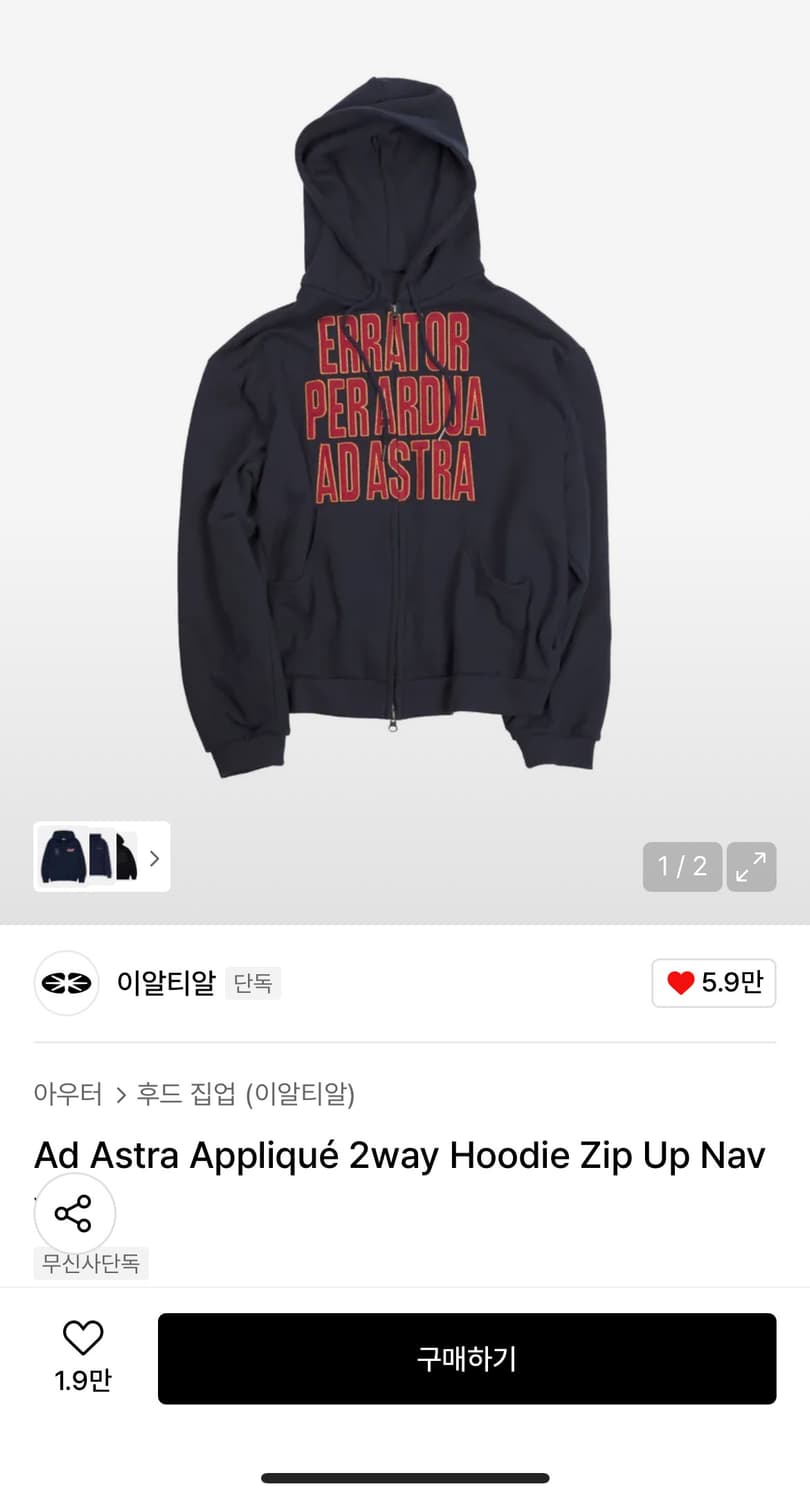Viewport: 810px width, 1500px height.
Task: Open fullscreen view with the expand icon
Action: [x=751, y=867]
